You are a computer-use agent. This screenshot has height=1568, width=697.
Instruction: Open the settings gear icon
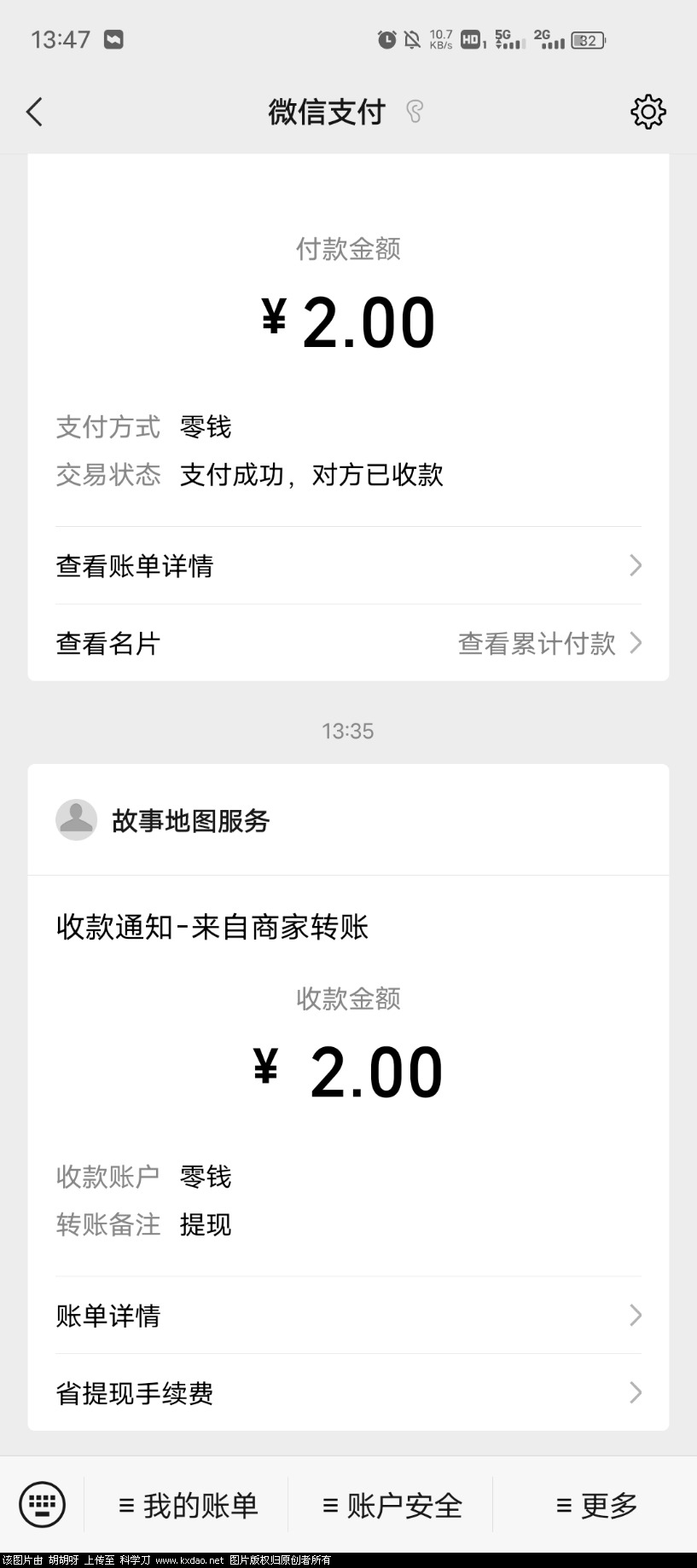(648, 112)
